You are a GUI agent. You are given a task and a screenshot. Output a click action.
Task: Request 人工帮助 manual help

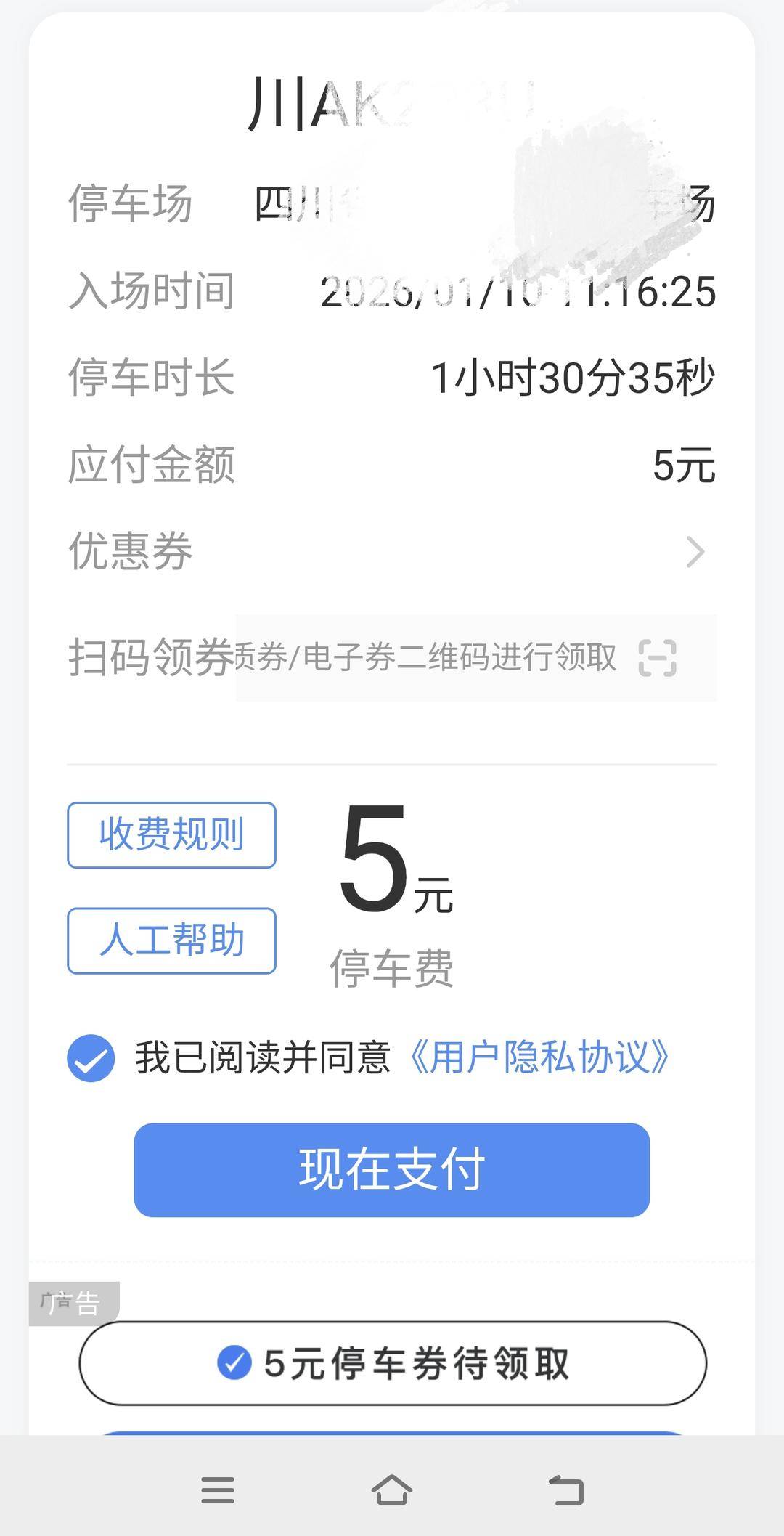tap(171, 940)
